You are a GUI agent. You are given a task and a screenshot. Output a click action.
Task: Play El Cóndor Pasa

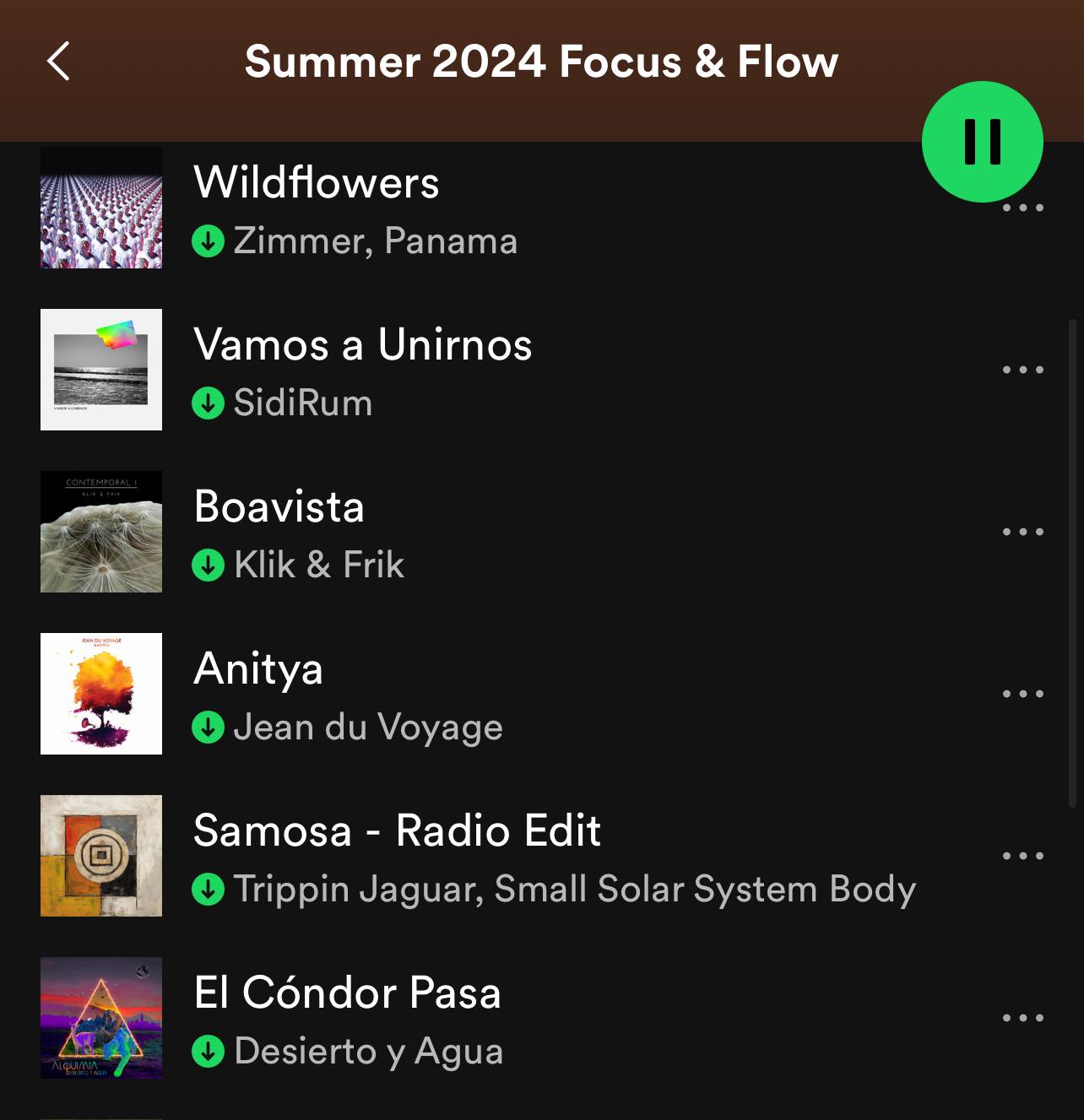[x=347, y=993]
